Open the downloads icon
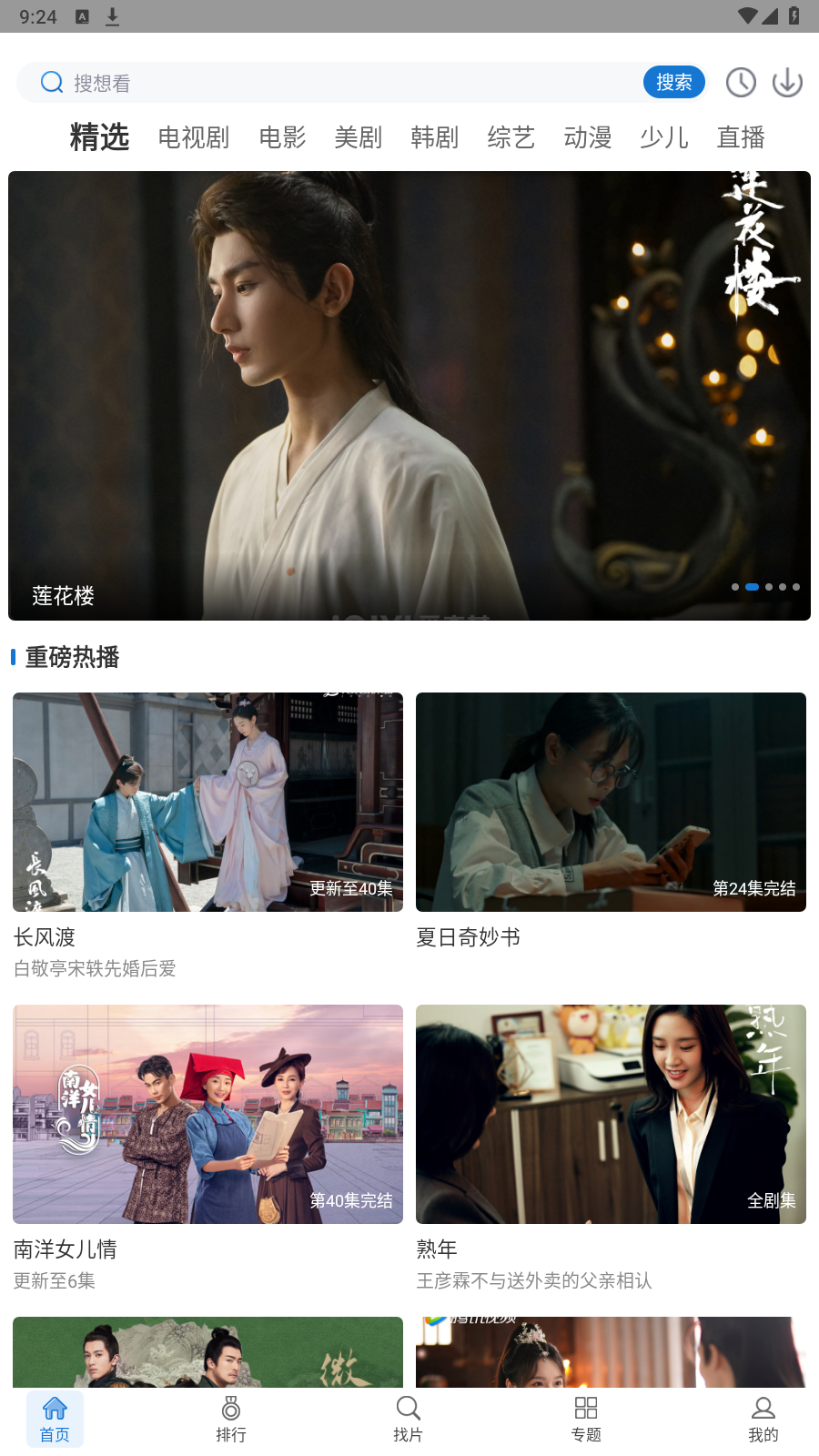Viewport: 819px width, 1456px height. (x=787, y=83)
